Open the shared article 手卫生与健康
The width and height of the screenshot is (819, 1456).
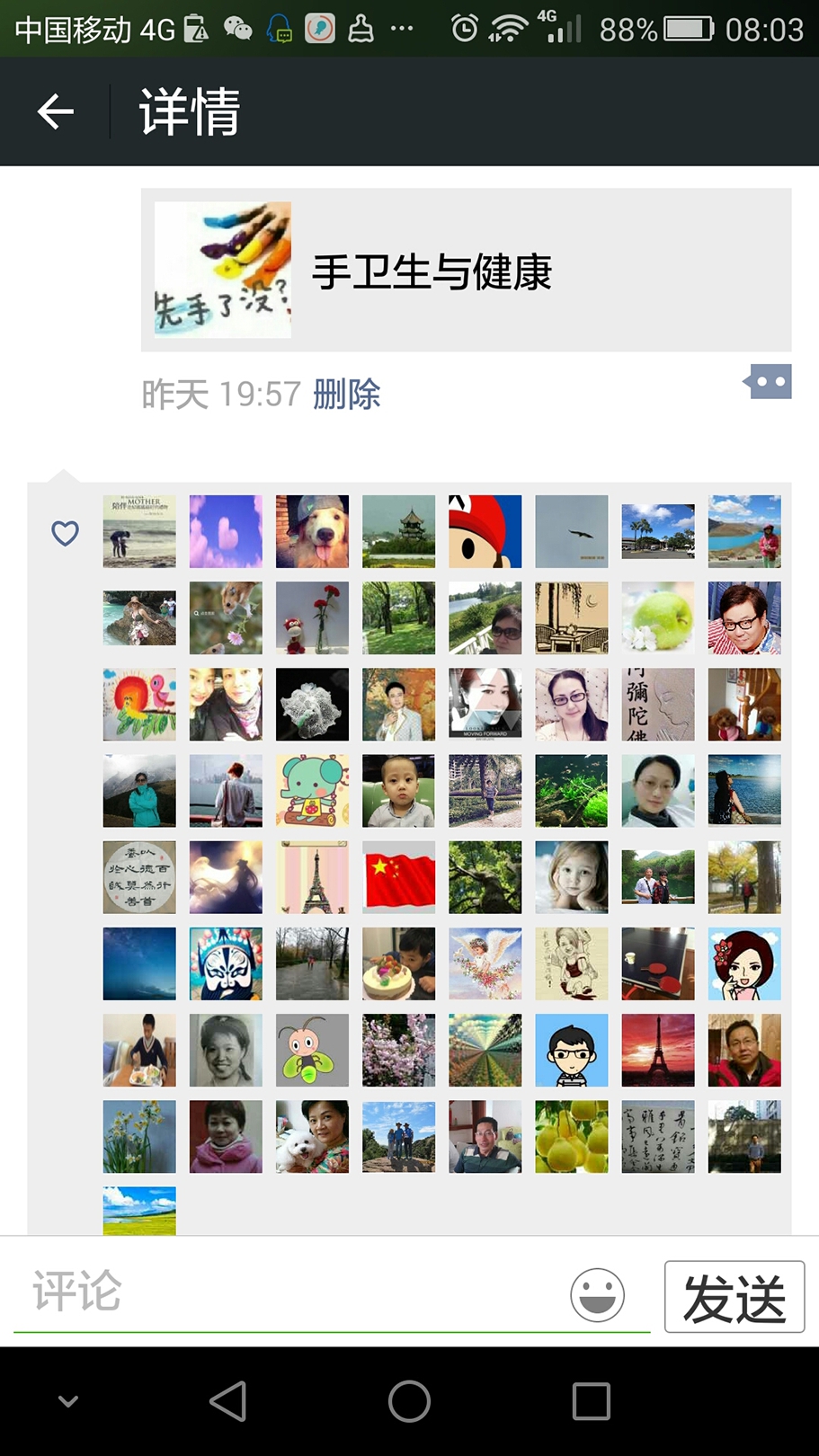[466, 270]
